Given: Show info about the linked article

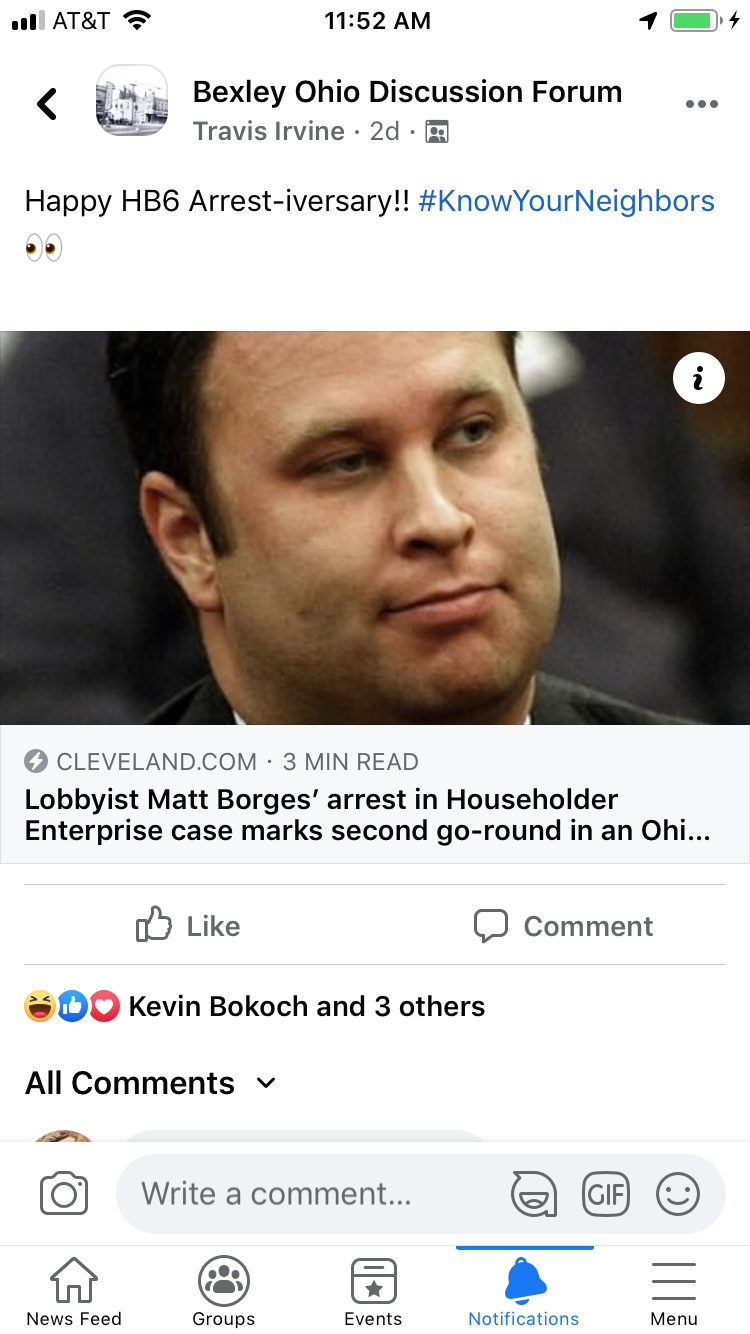Looking at the screenshot, I should click(x=698, y=378).
